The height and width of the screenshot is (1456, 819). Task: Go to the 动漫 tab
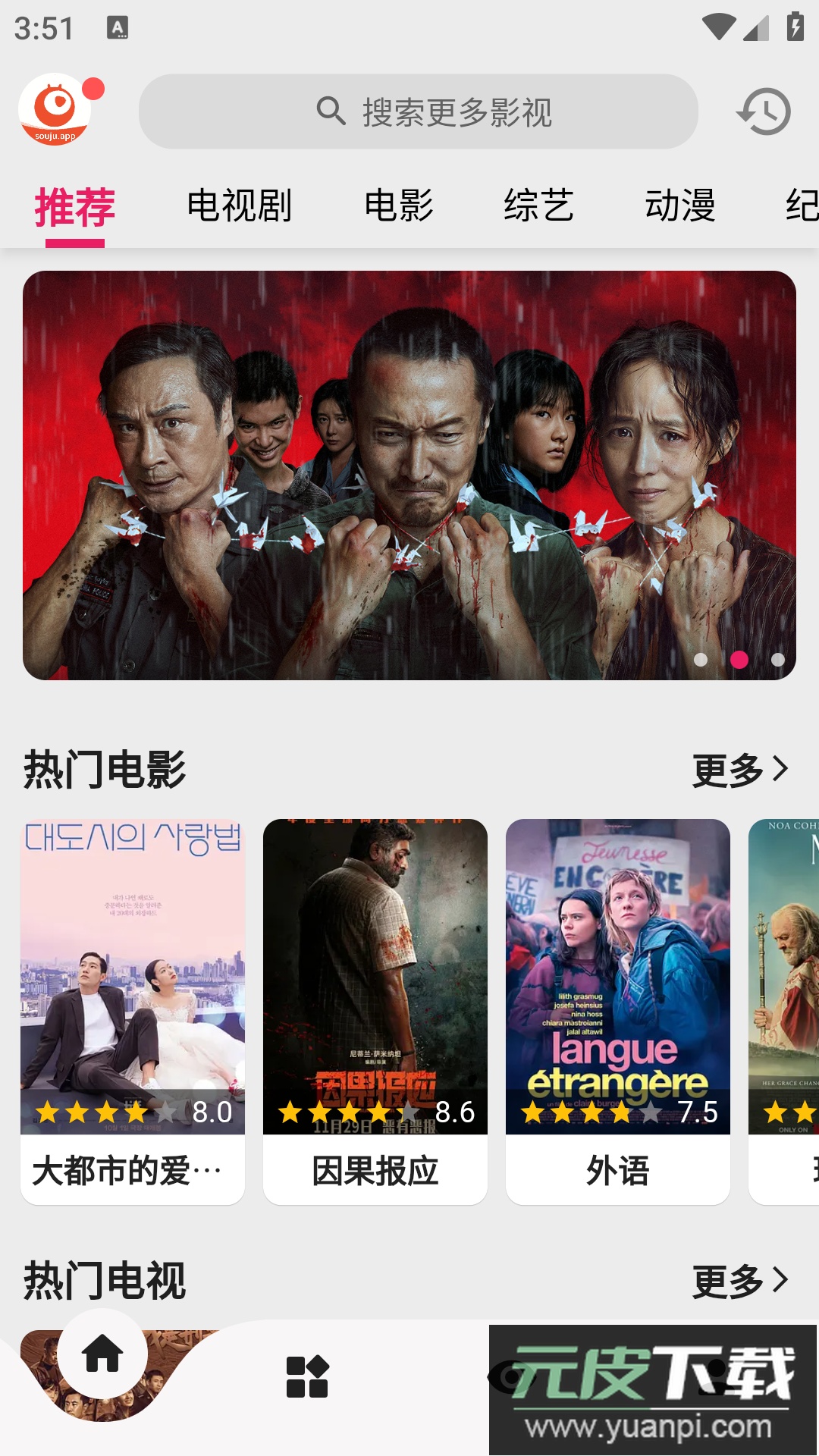pos(680,206)
